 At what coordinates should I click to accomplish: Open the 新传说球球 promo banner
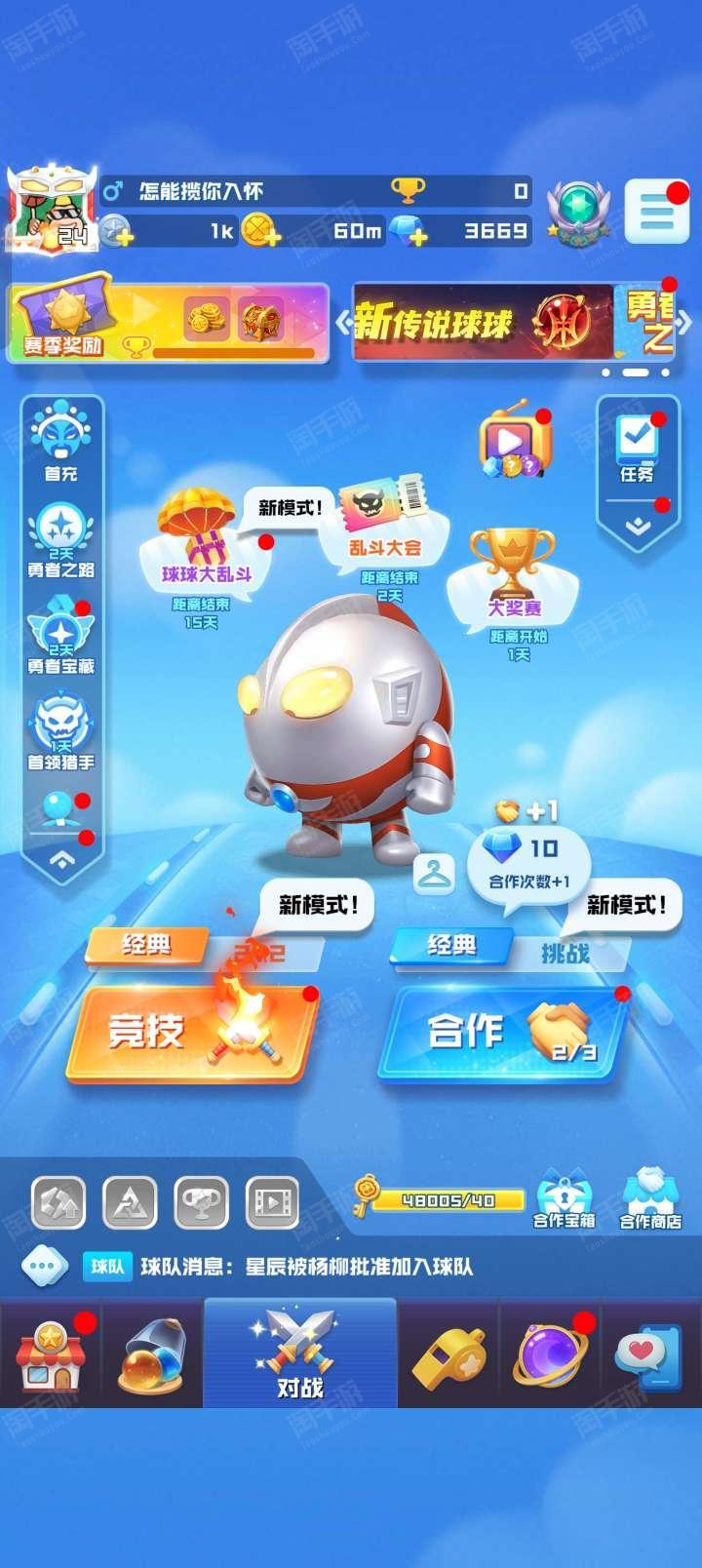click(x=483, y=323)
